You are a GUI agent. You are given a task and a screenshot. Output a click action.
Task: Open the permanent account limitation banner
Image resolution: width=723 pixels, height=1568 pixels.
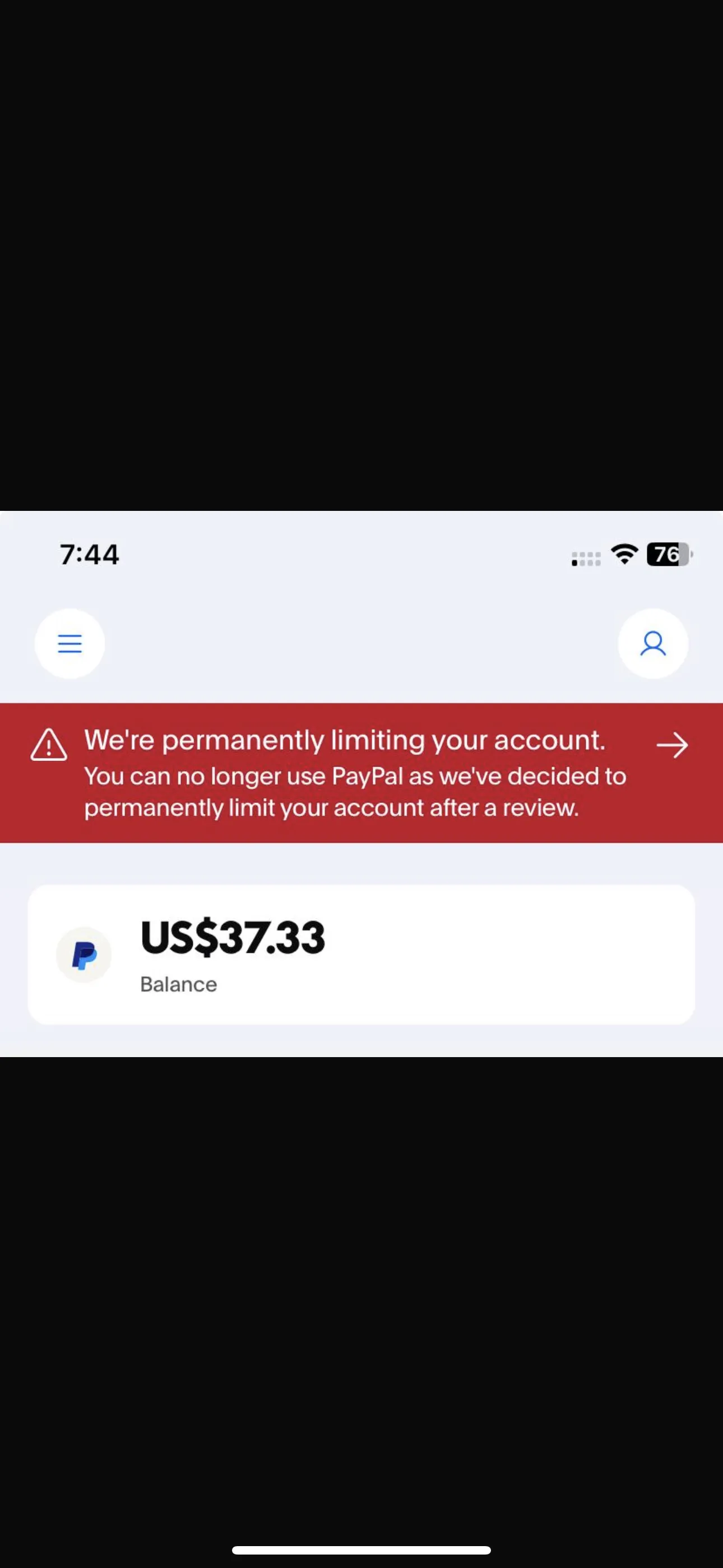tap(361, 772)
